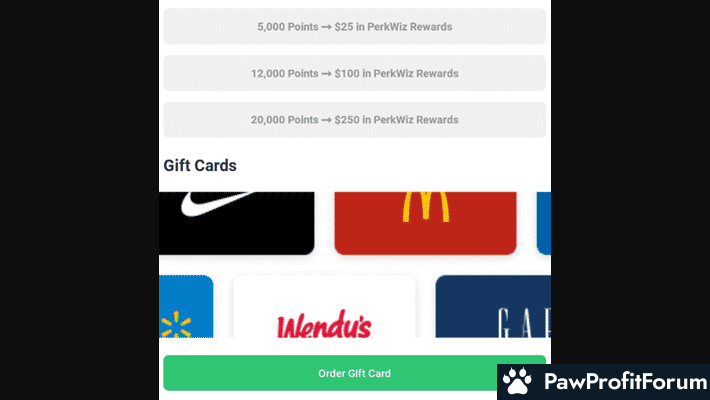Select 5,000 Points for $25 PerkWiz Rewards
The image size is (710, 400).
pos(354,27)
